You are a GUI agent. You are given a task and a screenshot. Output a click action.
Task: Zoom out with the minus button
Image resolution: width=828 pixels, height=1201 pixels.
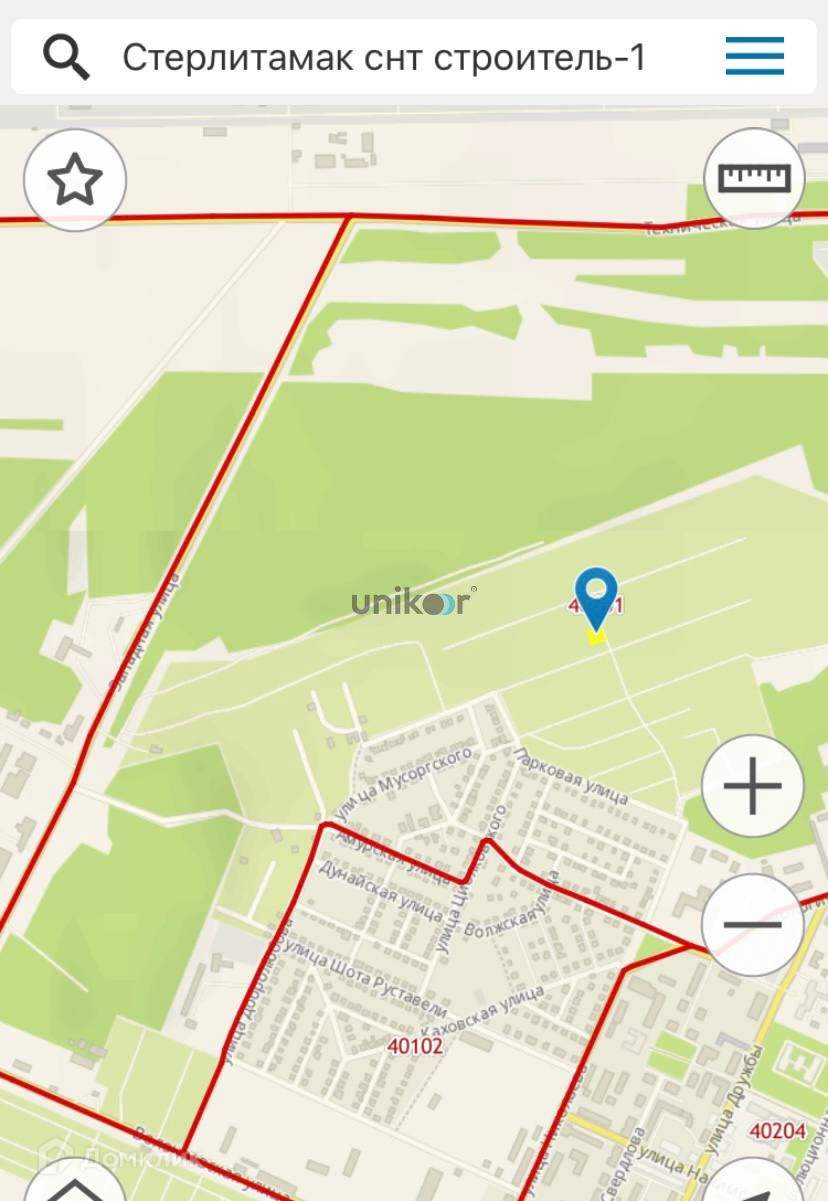752,925
